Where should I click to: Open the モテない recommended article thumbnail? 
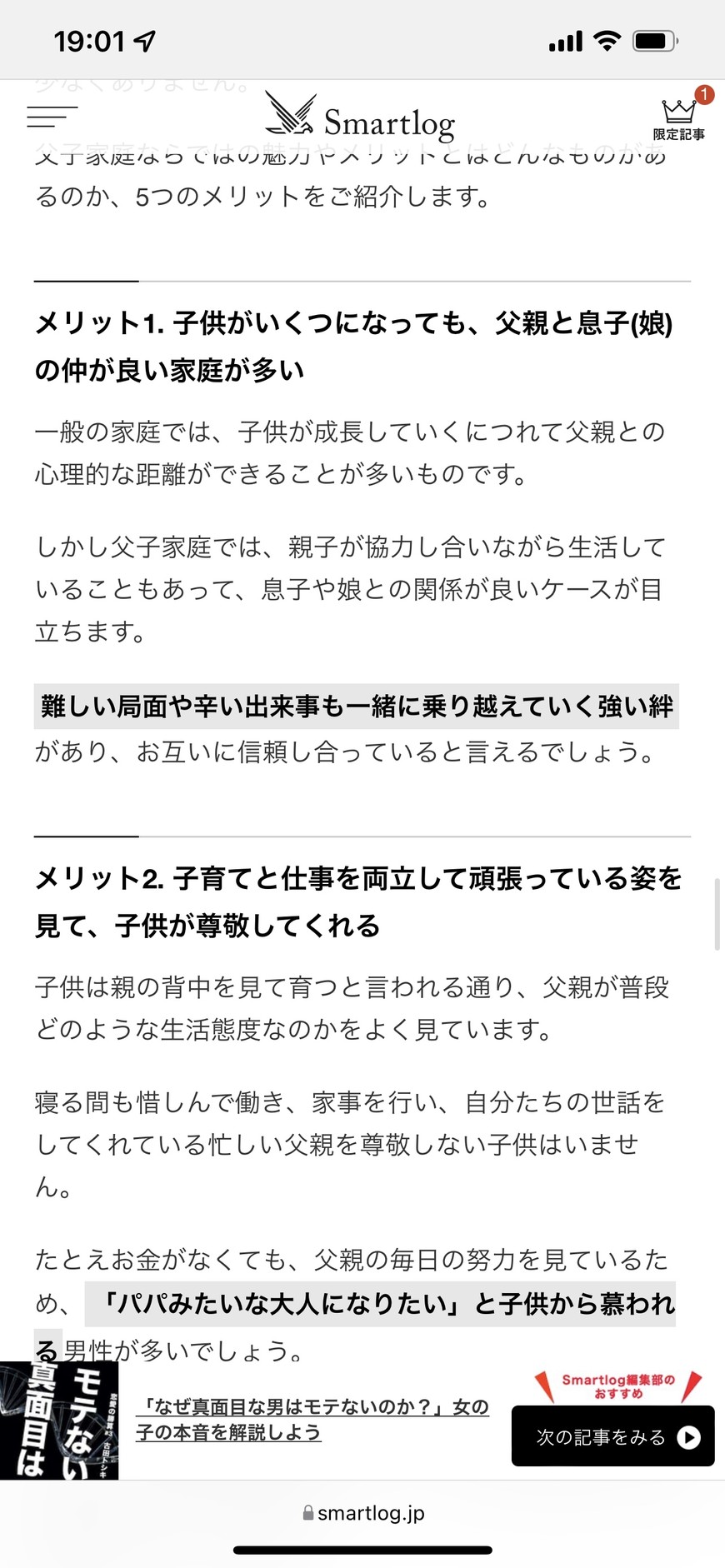[x=59, y=1421]
